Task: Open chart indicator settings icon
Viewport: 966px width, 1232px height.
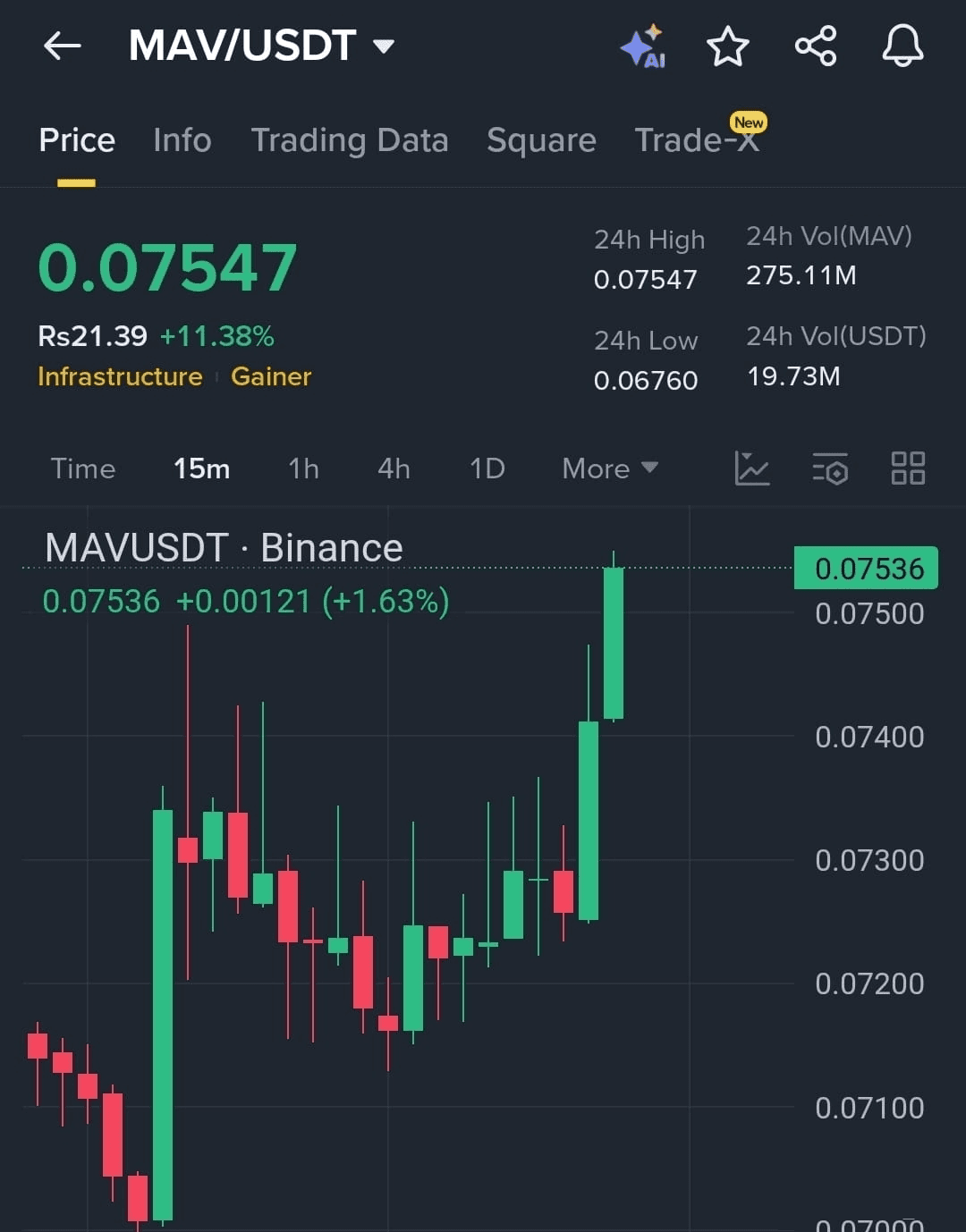Action: tap(830, 468)
